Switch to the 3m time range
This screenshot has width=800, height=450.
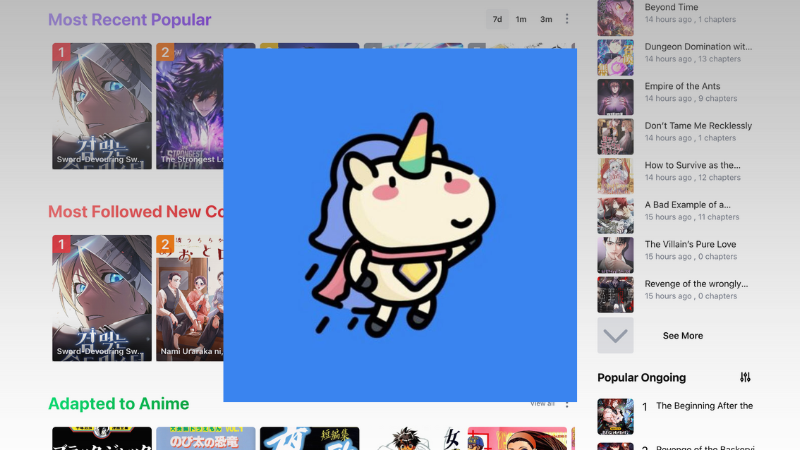point(546,19)
